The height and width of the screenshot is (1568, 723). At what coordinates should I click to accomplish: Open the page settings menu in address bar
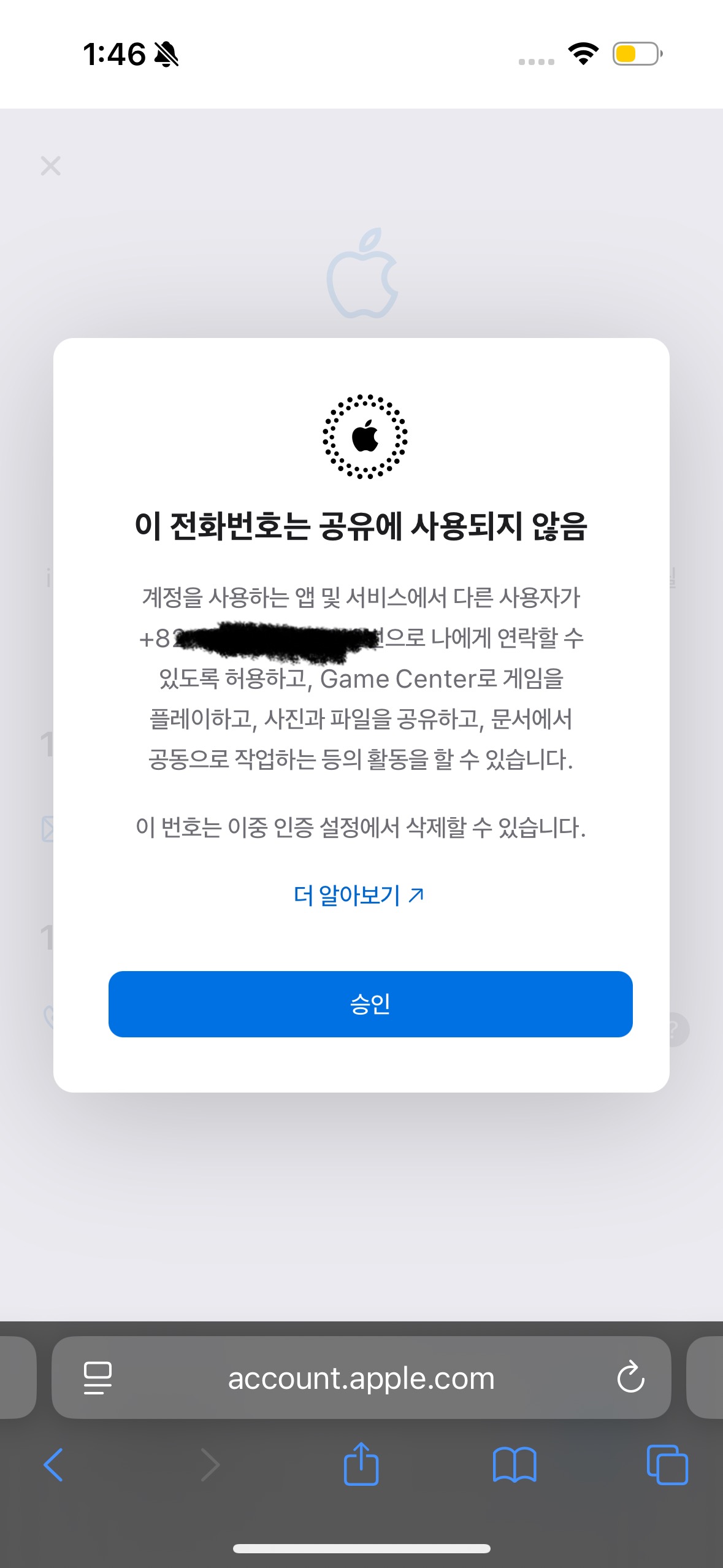98,1378
